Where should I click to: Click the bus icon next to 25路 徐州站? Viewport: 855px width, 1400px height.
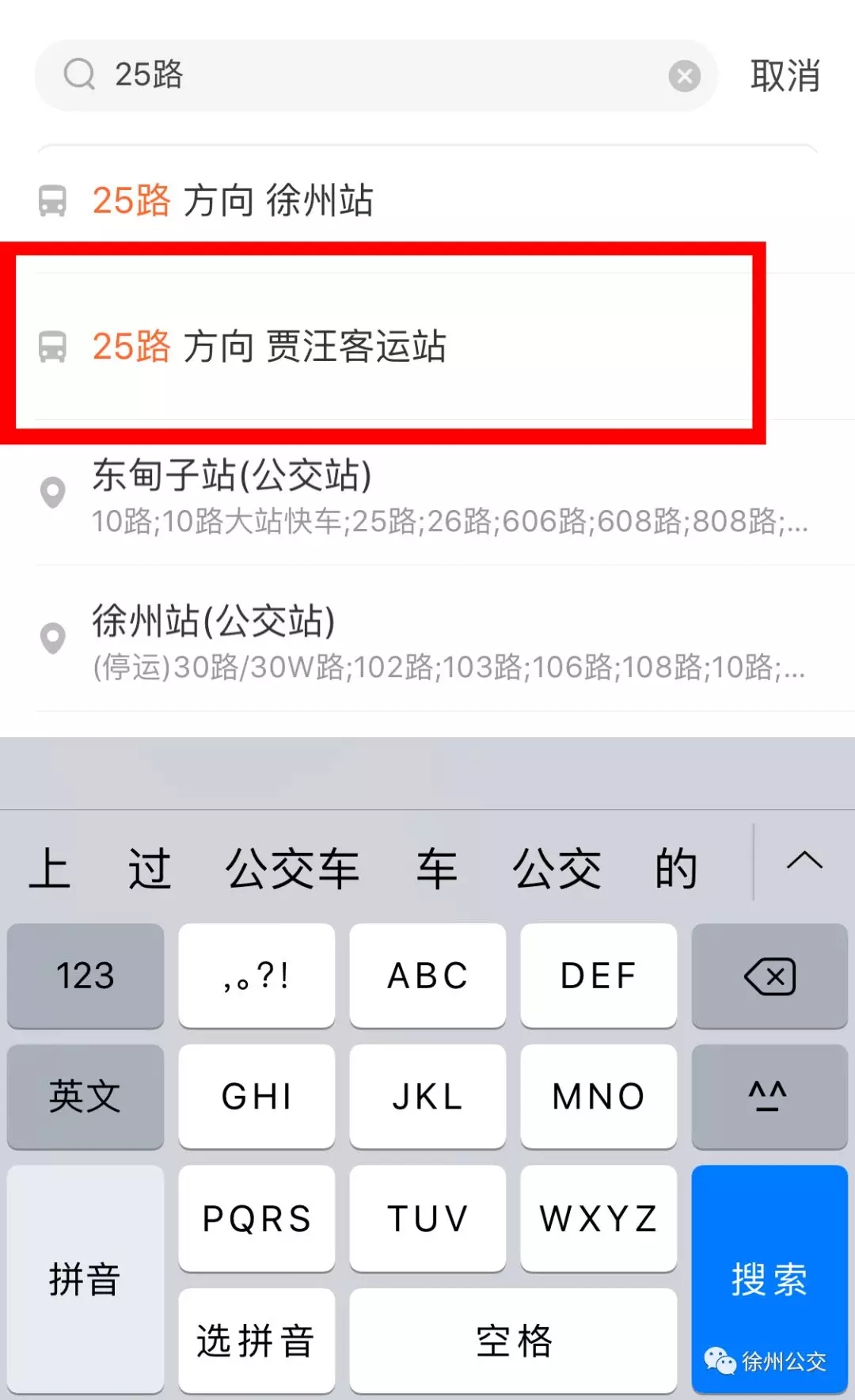click(52, 202)
